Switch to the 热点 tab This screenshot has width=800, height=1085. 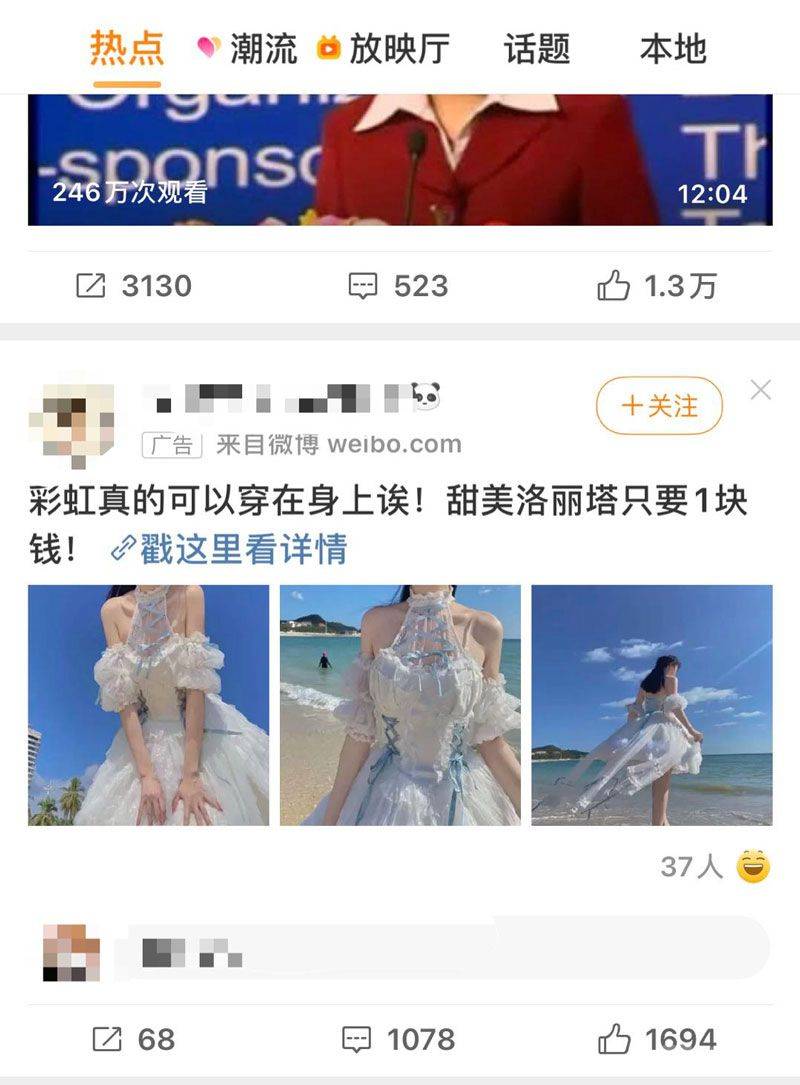tap(126, 48)
